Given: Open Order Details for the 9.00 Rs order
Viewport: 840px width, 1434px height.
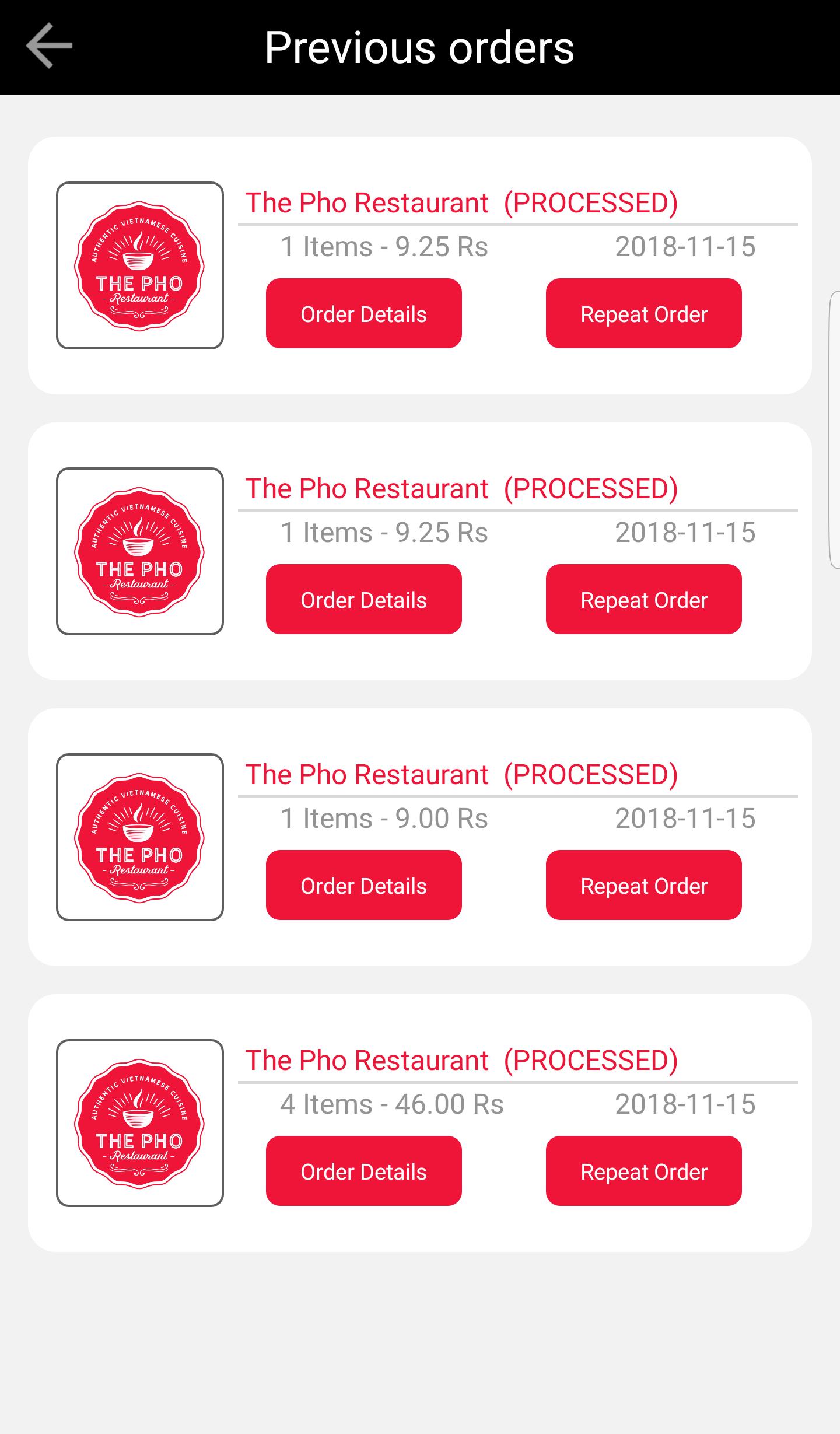Looking at the screenshot, I should pyautogui.click(x=363, y=885).
